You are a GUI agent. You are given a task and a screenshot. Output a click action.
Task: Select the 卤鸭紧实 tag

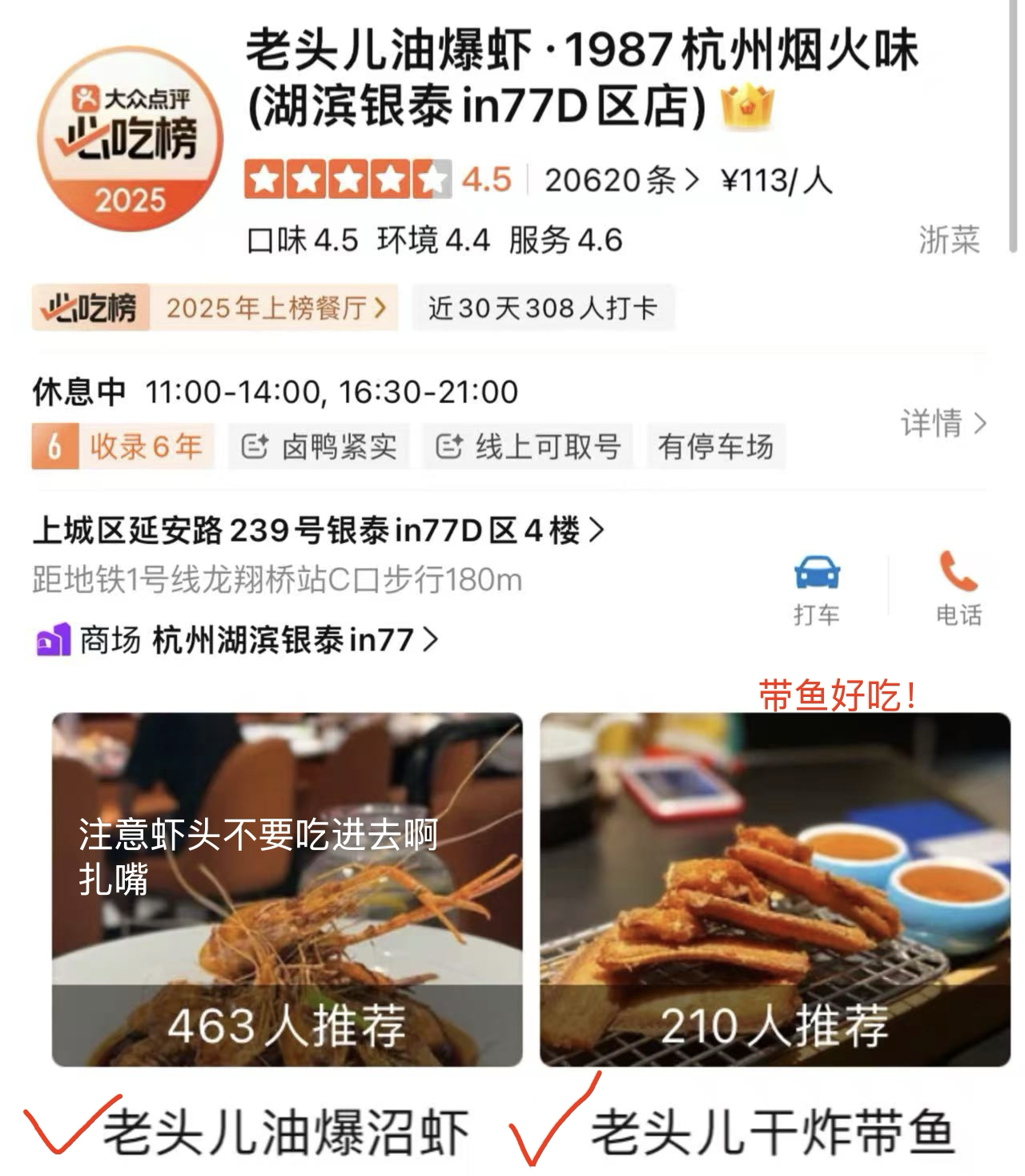click(320, 446)
